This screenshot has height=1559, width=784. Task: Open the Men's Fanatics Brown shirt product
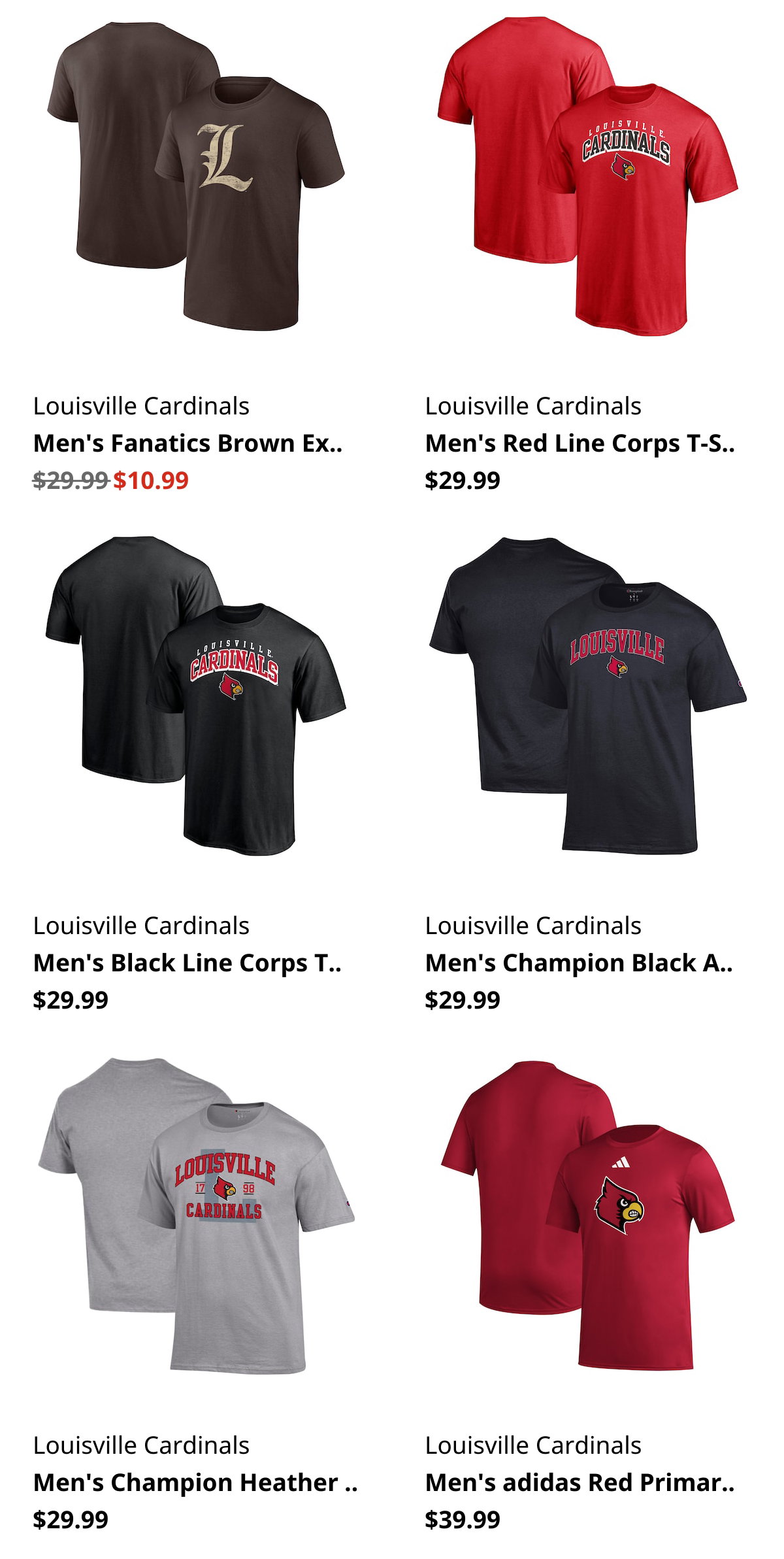(x=188, y=443)
